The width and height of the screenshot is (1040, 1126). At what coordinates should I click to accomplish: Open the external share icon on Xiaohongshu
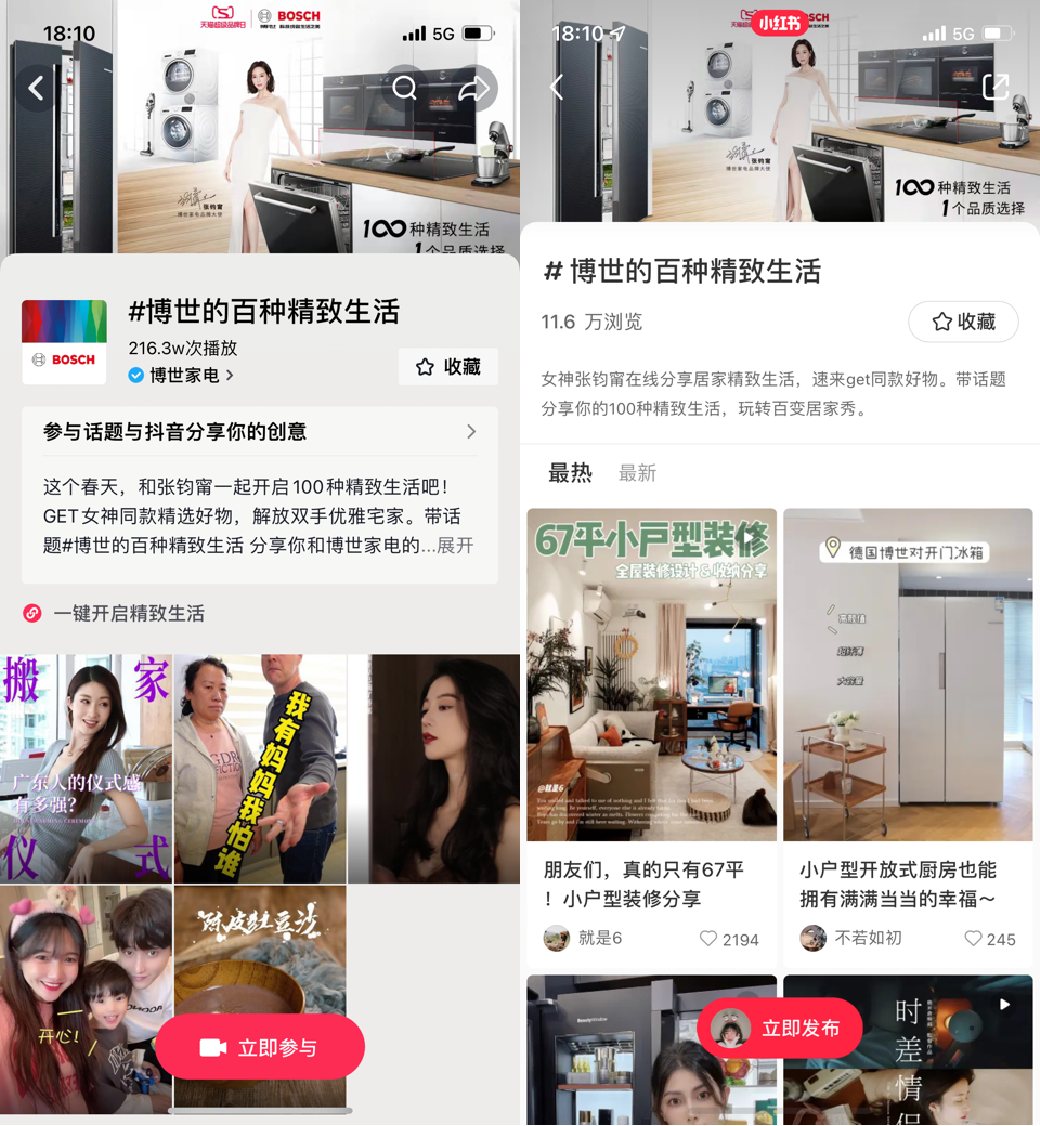(x=995, y=86)
